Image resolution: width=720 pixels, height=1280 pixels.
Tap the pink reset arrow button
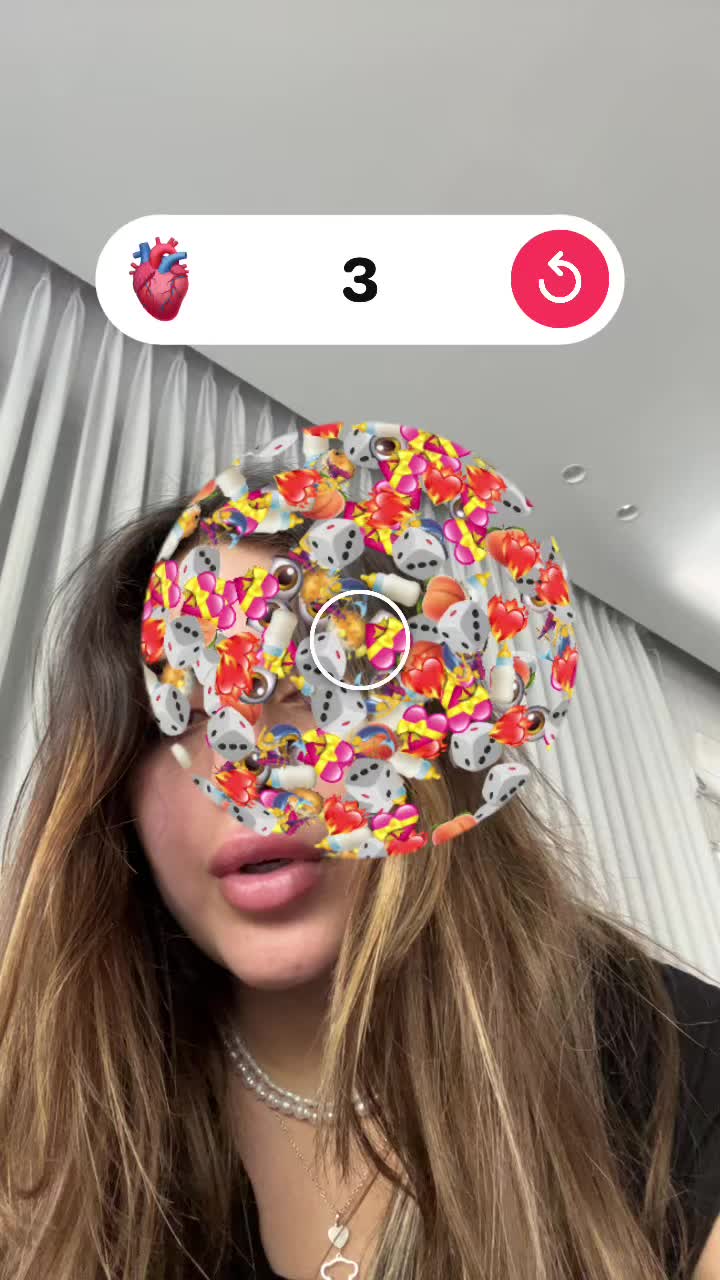coord(559,280)
